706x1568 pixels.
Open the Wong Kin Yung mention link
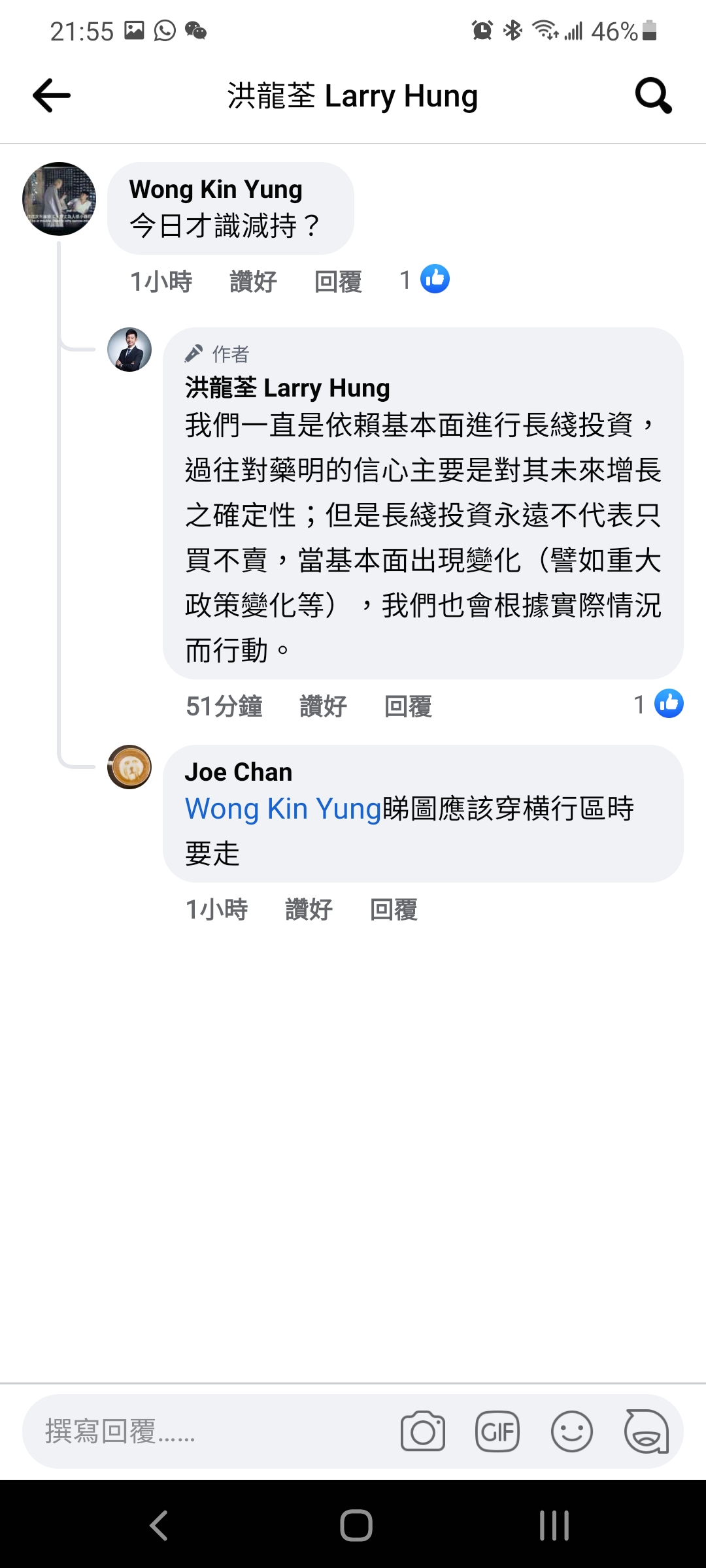[x=283, y=809]
